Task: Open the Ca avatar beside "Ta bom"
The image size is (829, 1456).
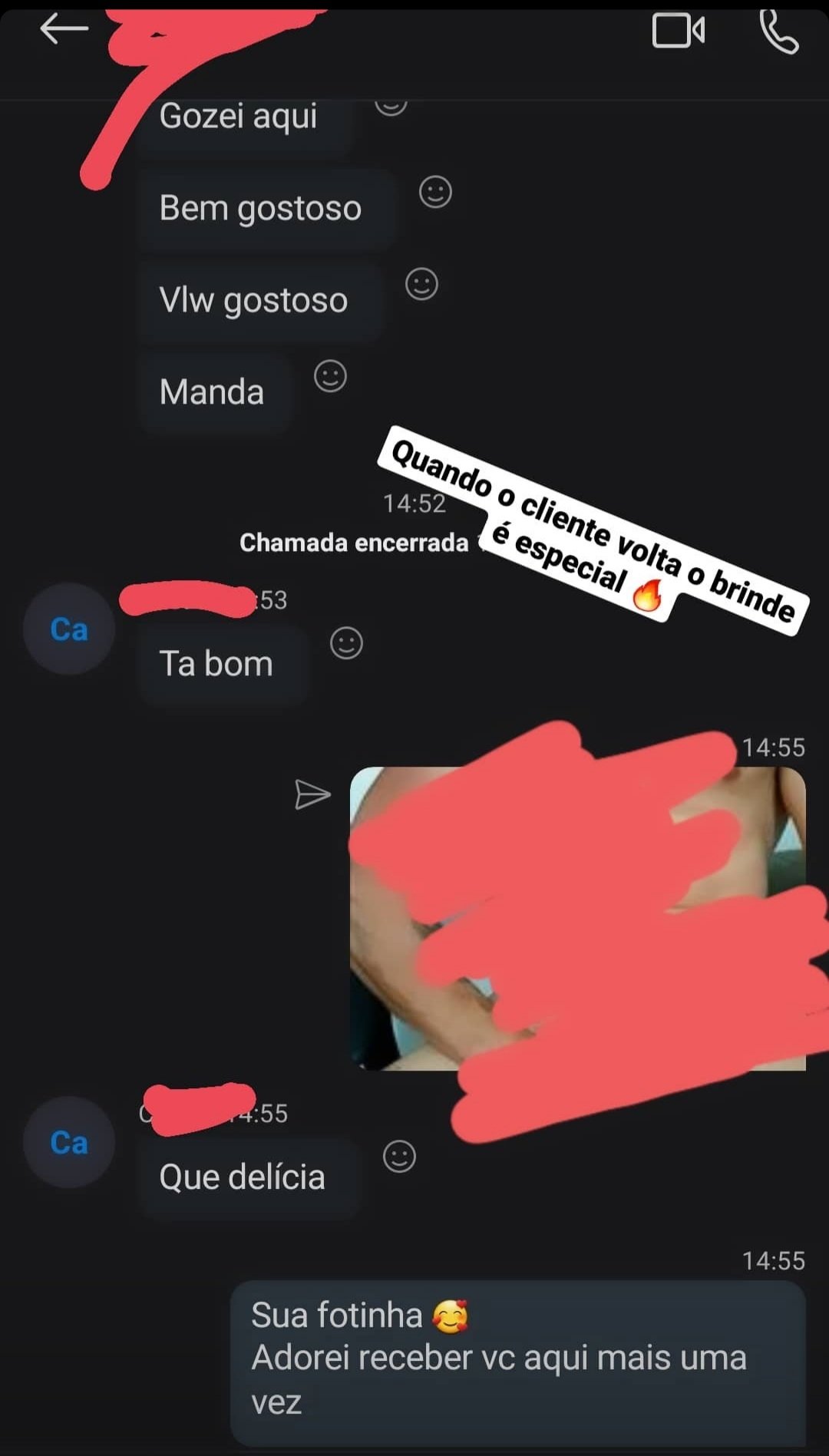Action: [x=69, y=629]
